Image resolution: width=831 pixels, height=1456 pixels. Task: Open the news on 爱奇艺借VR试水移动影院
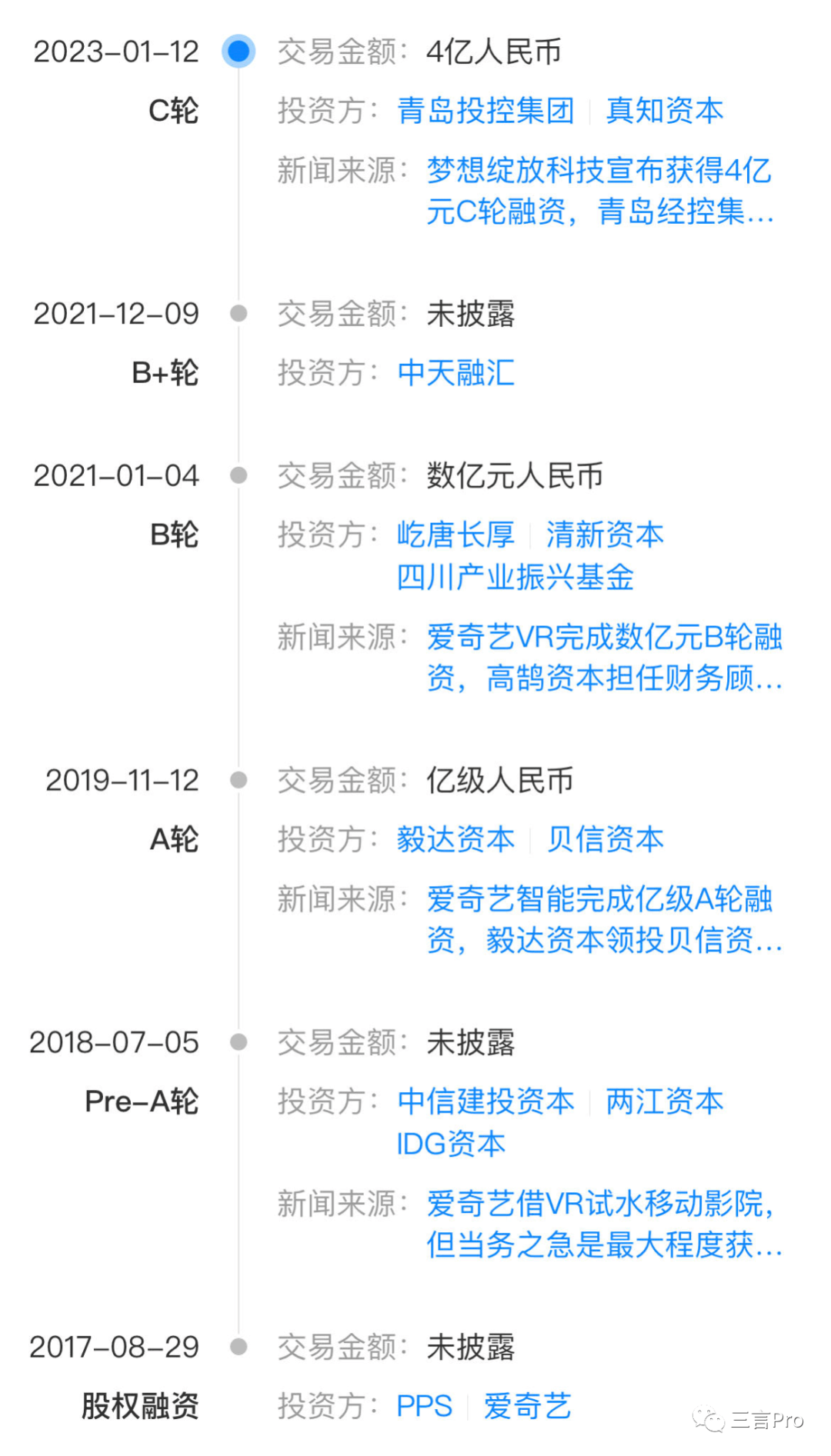[604, 1224]
